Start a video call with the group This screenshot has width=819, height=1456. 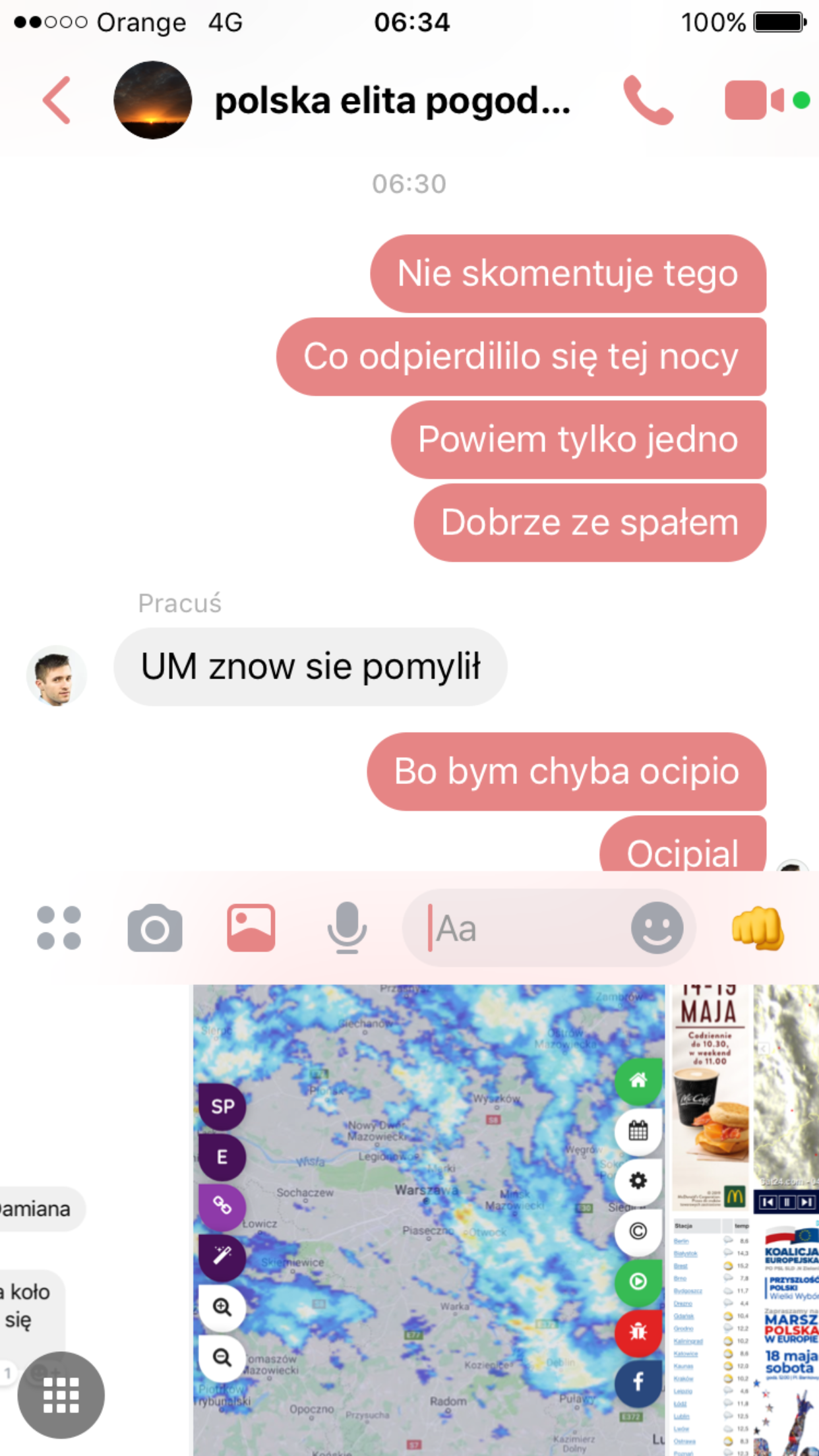(x=755, y=101)
